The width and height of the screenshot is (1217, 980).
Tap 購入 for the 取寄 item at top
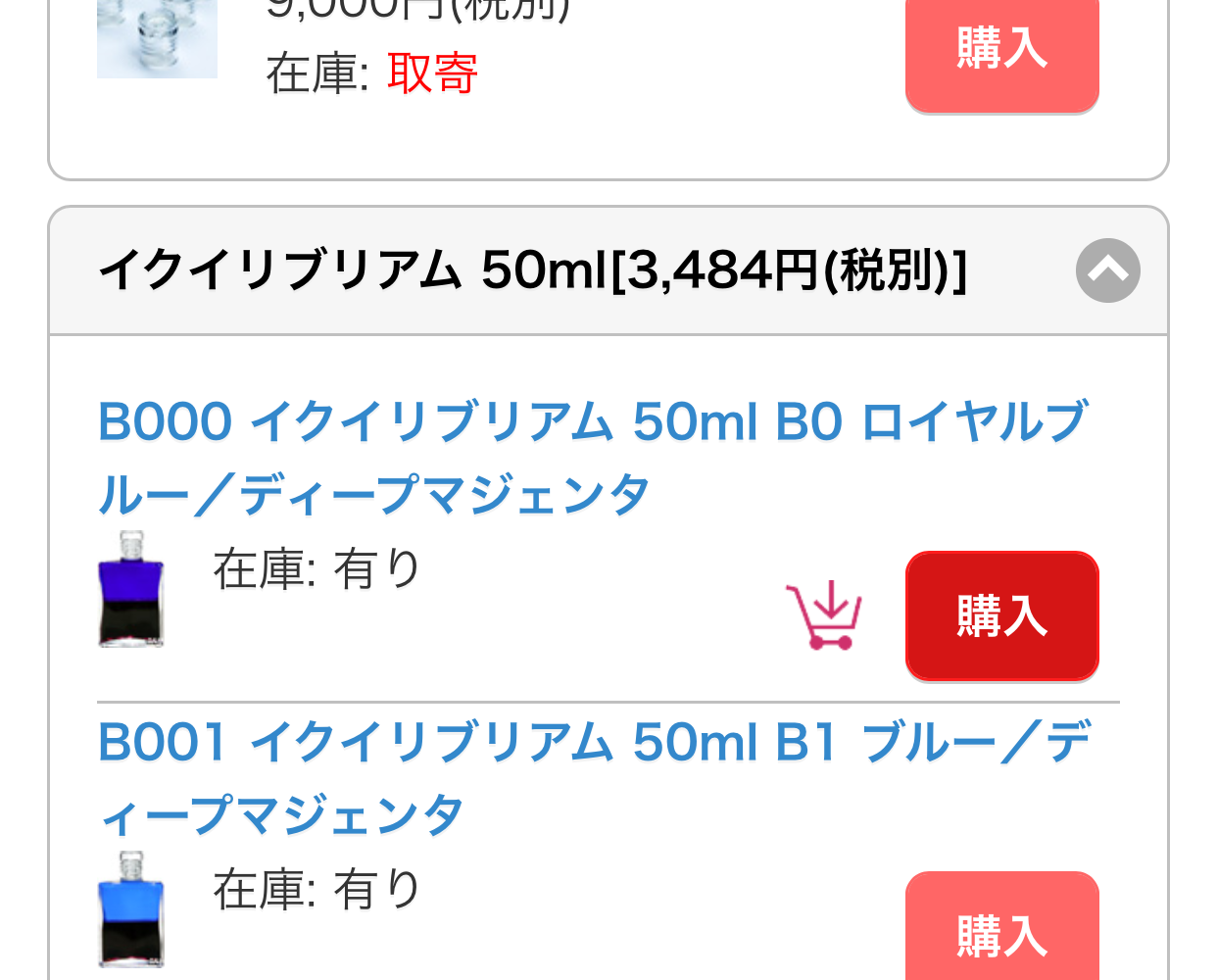pyautogui.click(x=1001, y=51)
